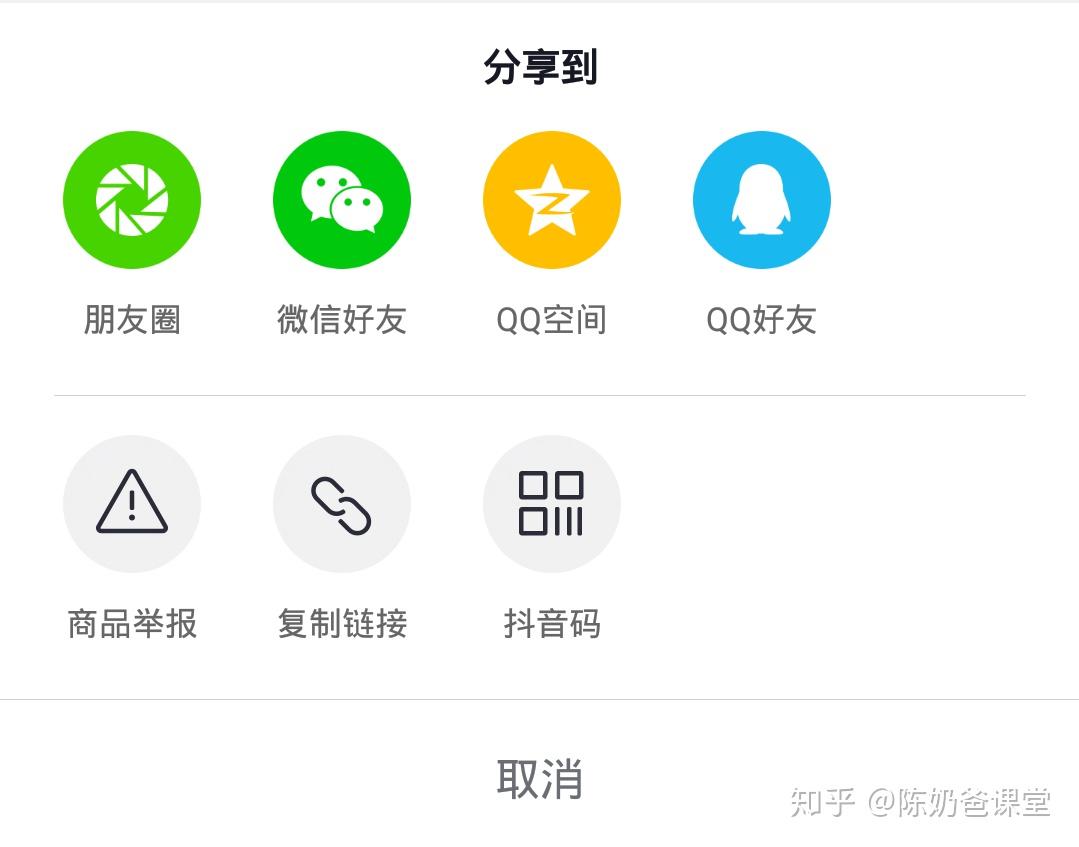The height and width of the screenshot is (847, 1079).
Task: Share to QQ空间 (Qzone)
Action: 552,200
